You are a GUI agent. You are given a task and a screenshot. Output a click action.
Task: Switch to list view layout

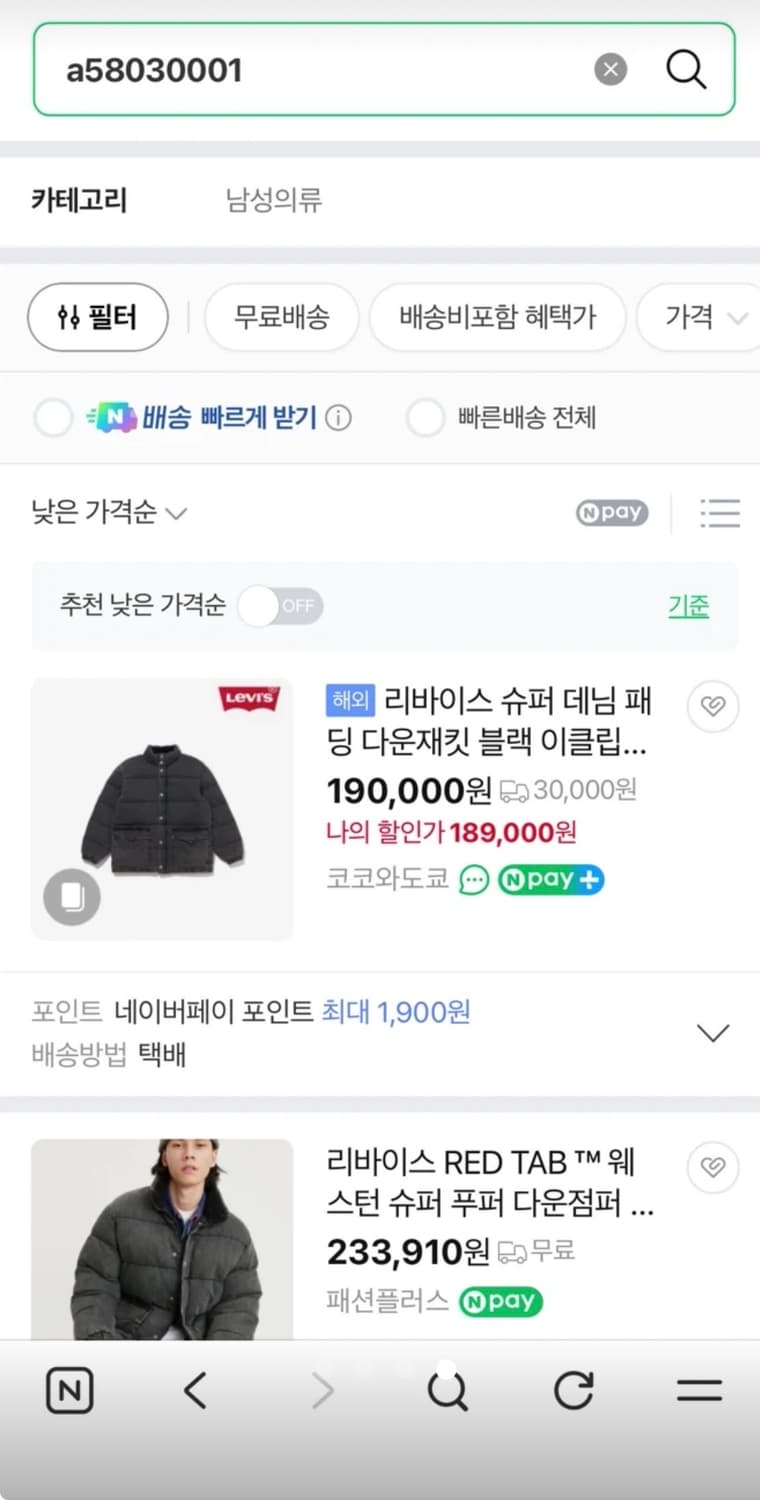click(720, 513)
